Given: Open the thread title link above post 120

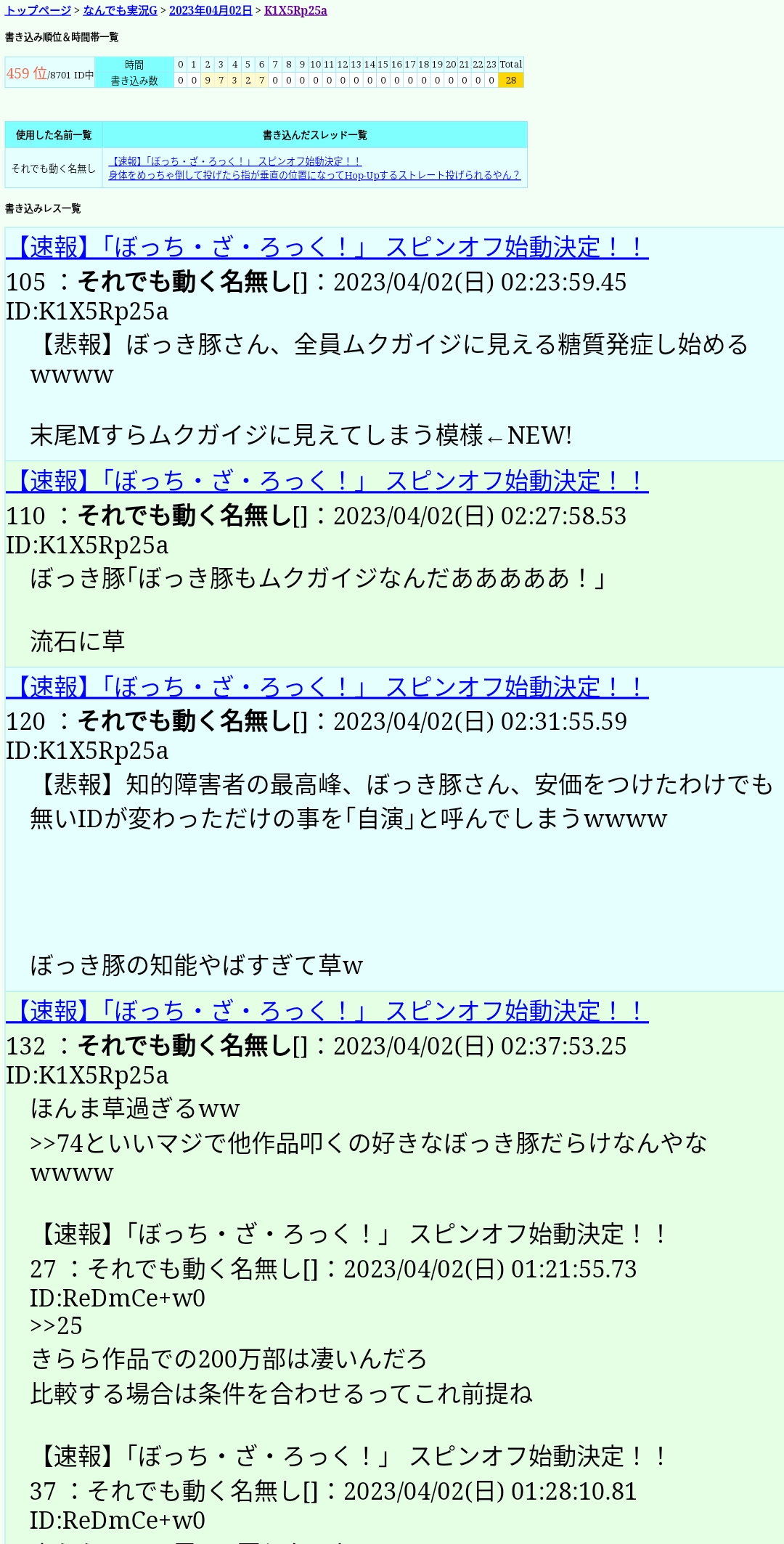Looking at the screenshot, I should (327, 686).
